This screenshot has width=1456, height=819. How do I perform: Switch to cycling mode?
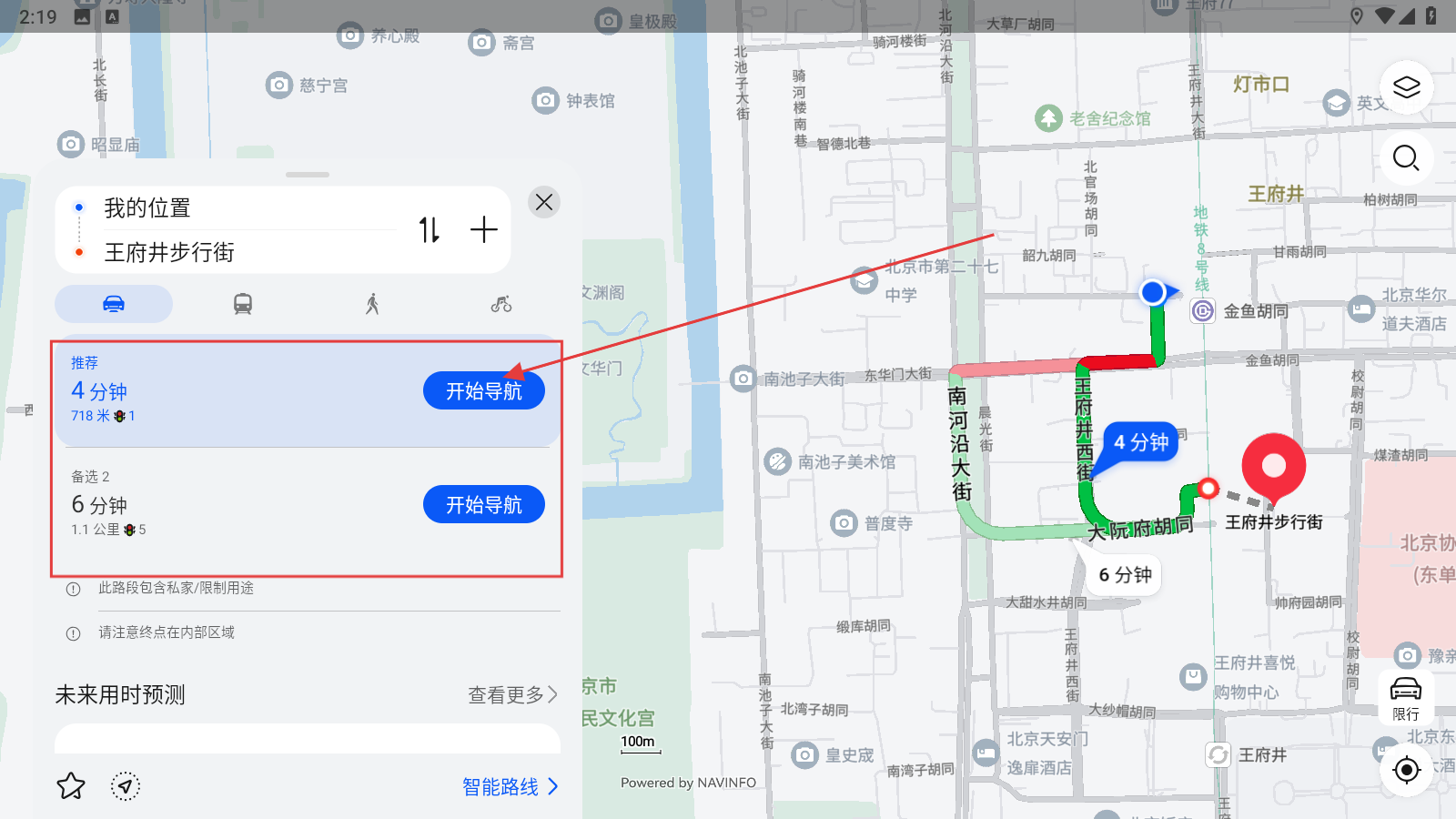(x=501, y=304)
